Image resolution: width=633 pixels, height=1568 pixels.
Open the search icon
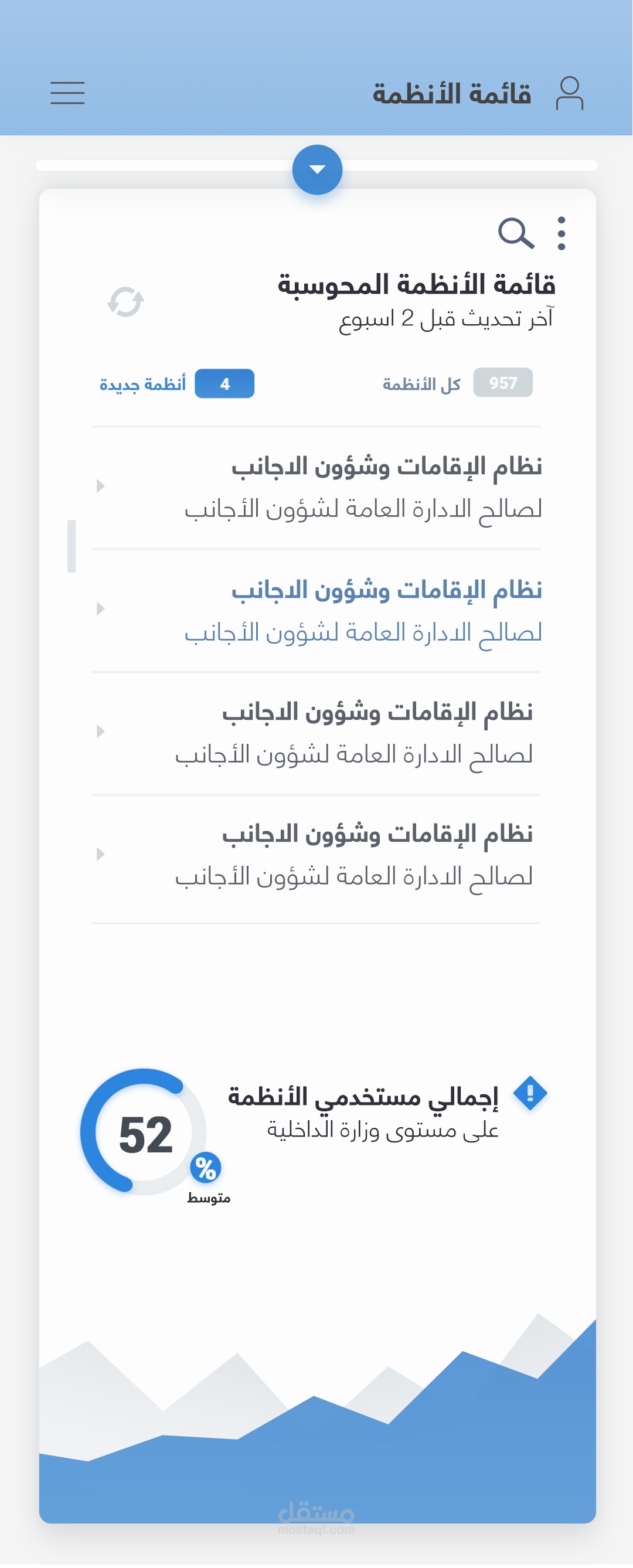pos(515,234)
